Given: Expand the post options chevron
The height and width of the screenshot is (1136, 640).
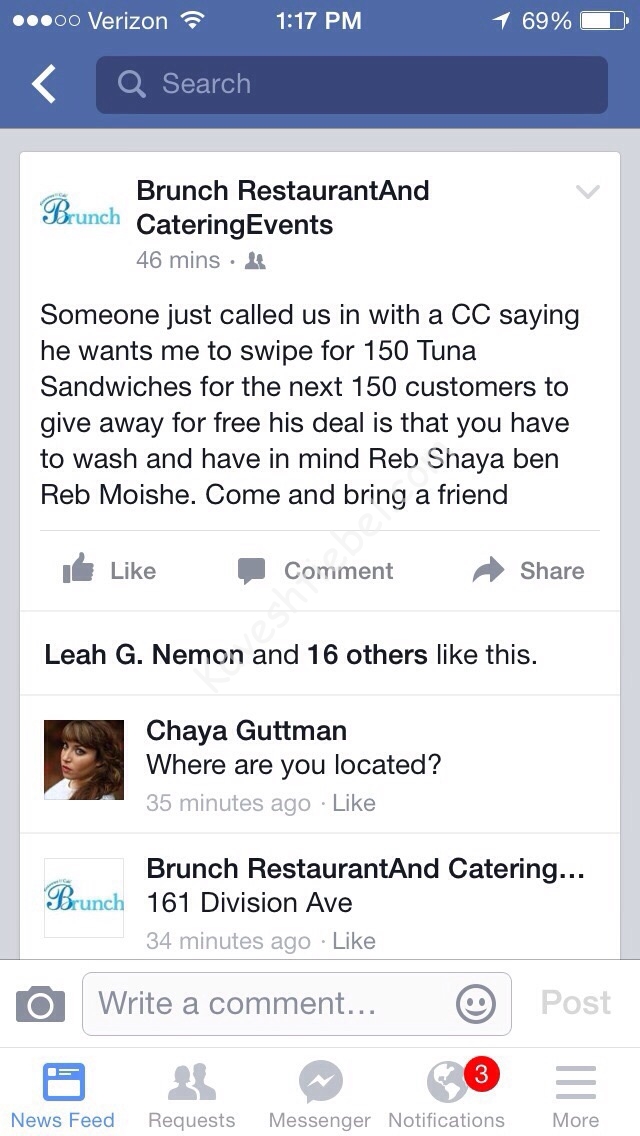Looking at the screenshot, I should [x=588, y=191].
